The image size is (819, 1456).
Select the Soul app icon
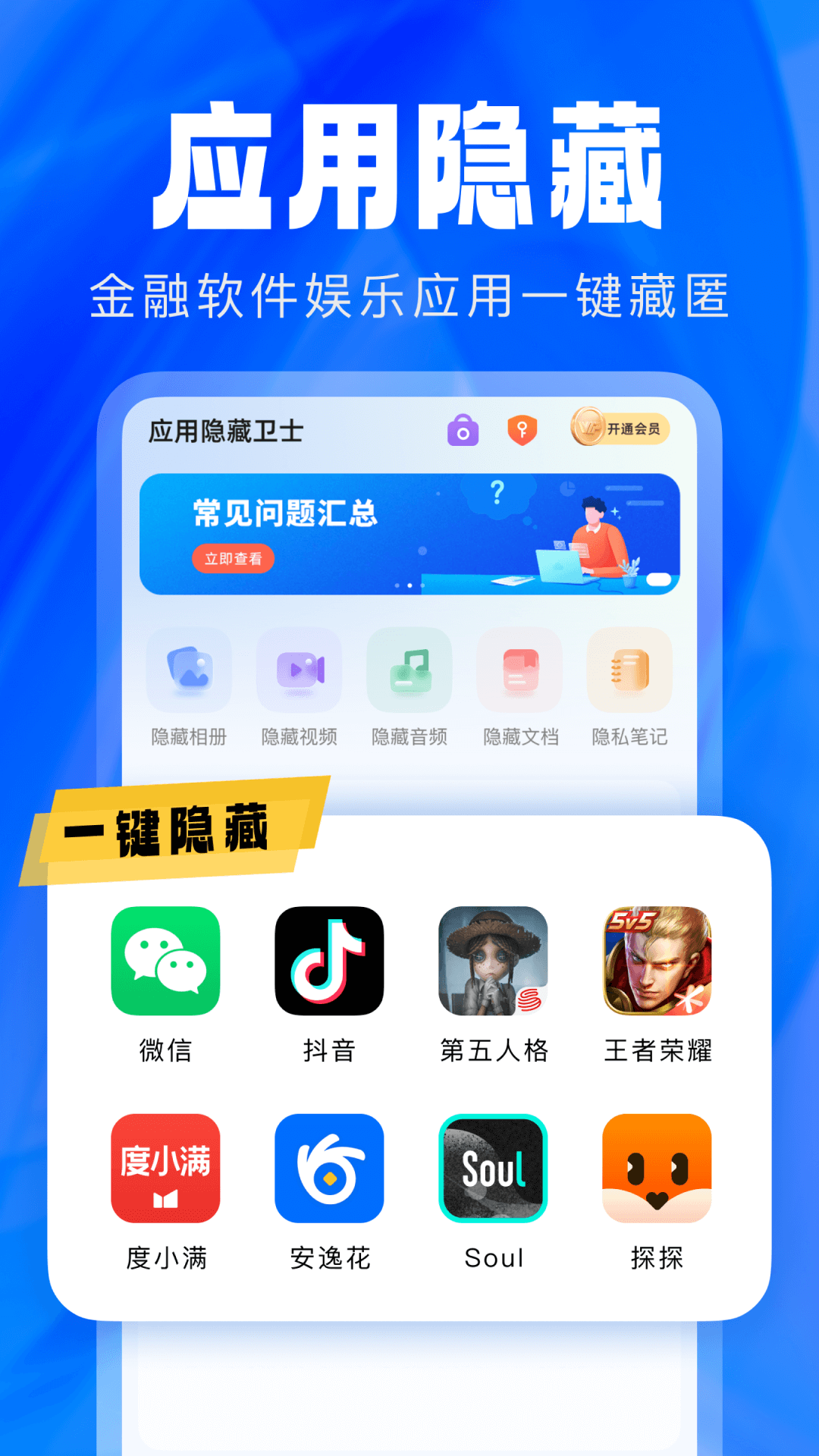494,1170
